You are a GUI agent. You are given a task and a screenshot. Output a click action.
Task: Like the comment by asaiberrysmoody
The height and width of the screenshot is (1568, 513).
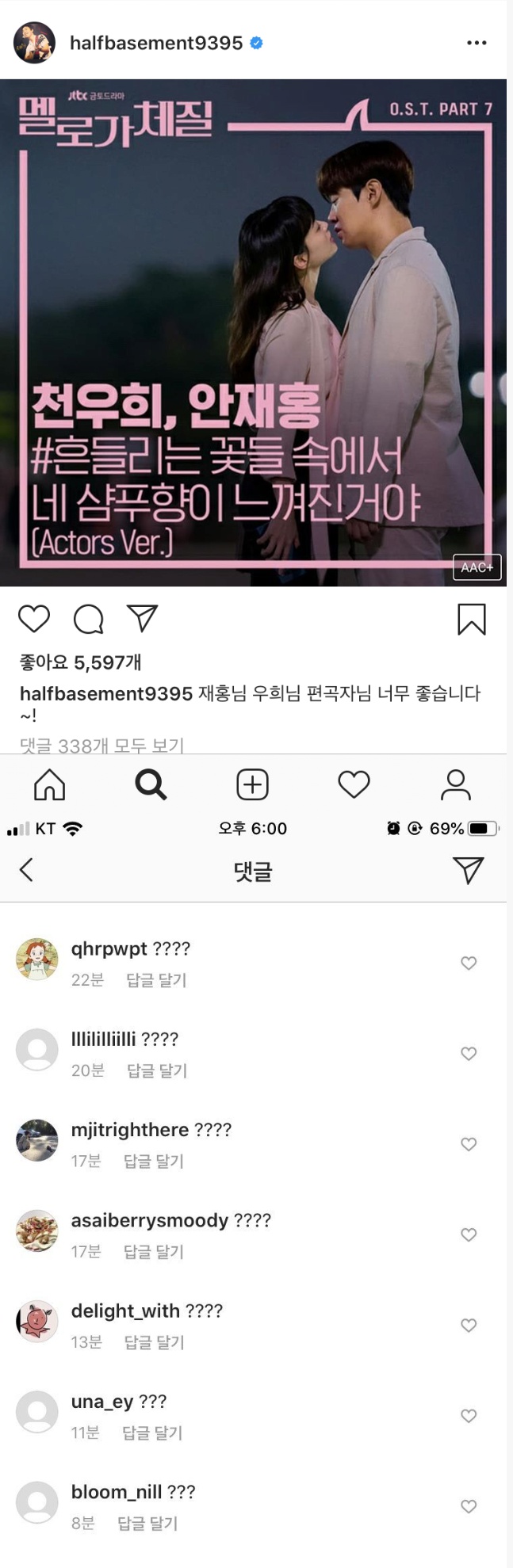point(469,1234)
